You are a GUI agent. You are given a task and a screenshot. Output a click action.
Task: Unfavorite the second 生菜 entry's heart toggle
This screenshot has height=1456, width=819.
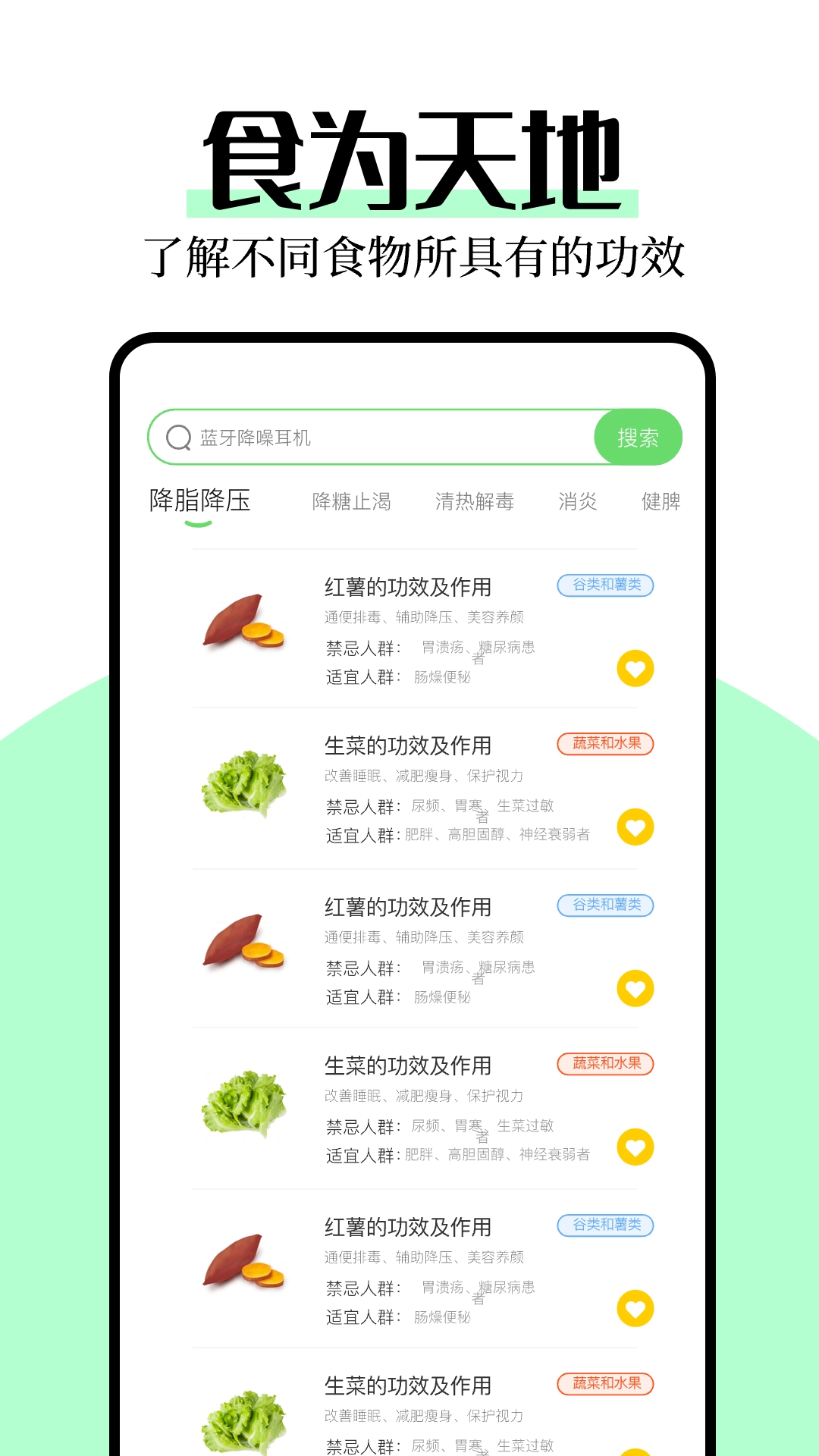(x=635, y=1149)
